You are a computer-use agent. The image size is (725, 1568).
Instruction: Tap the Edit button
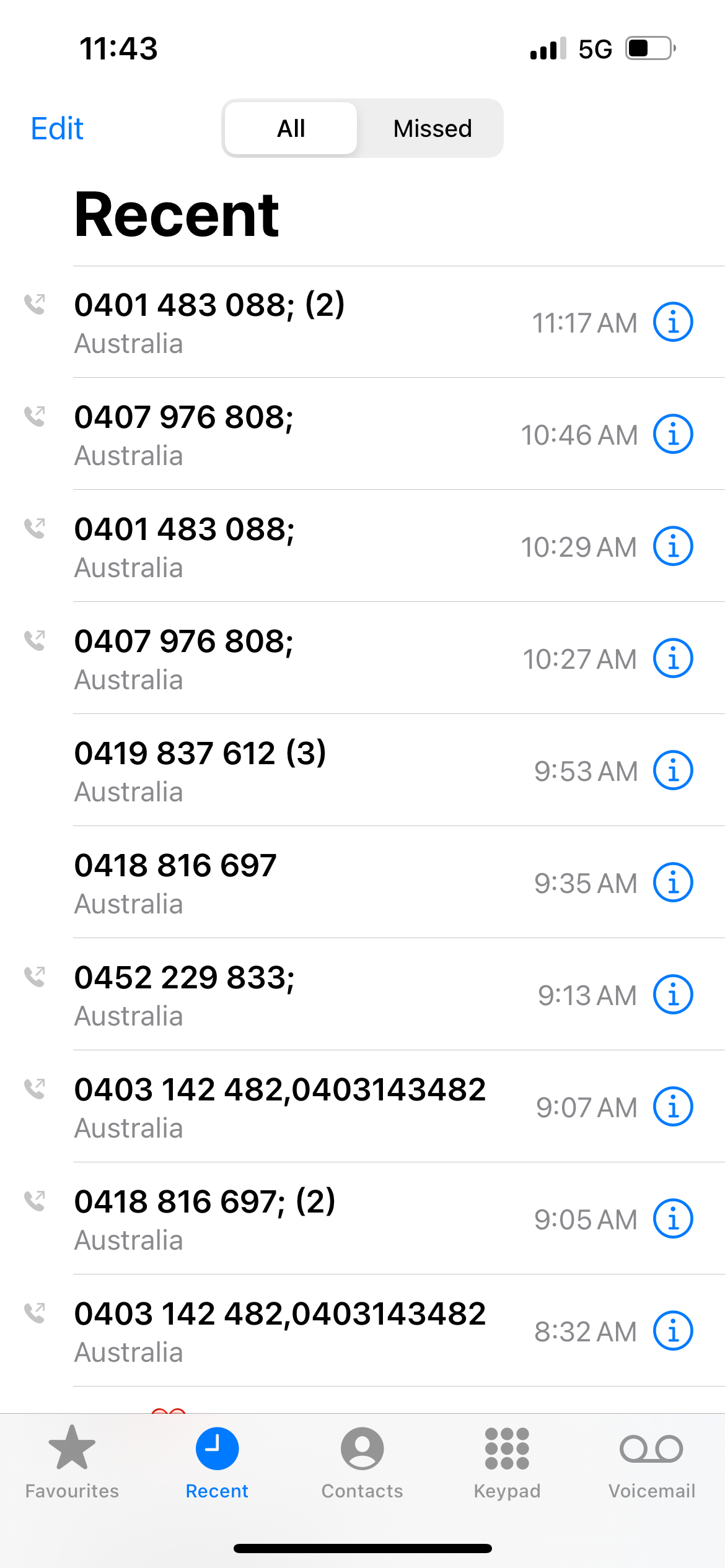[x=57, y=129]
